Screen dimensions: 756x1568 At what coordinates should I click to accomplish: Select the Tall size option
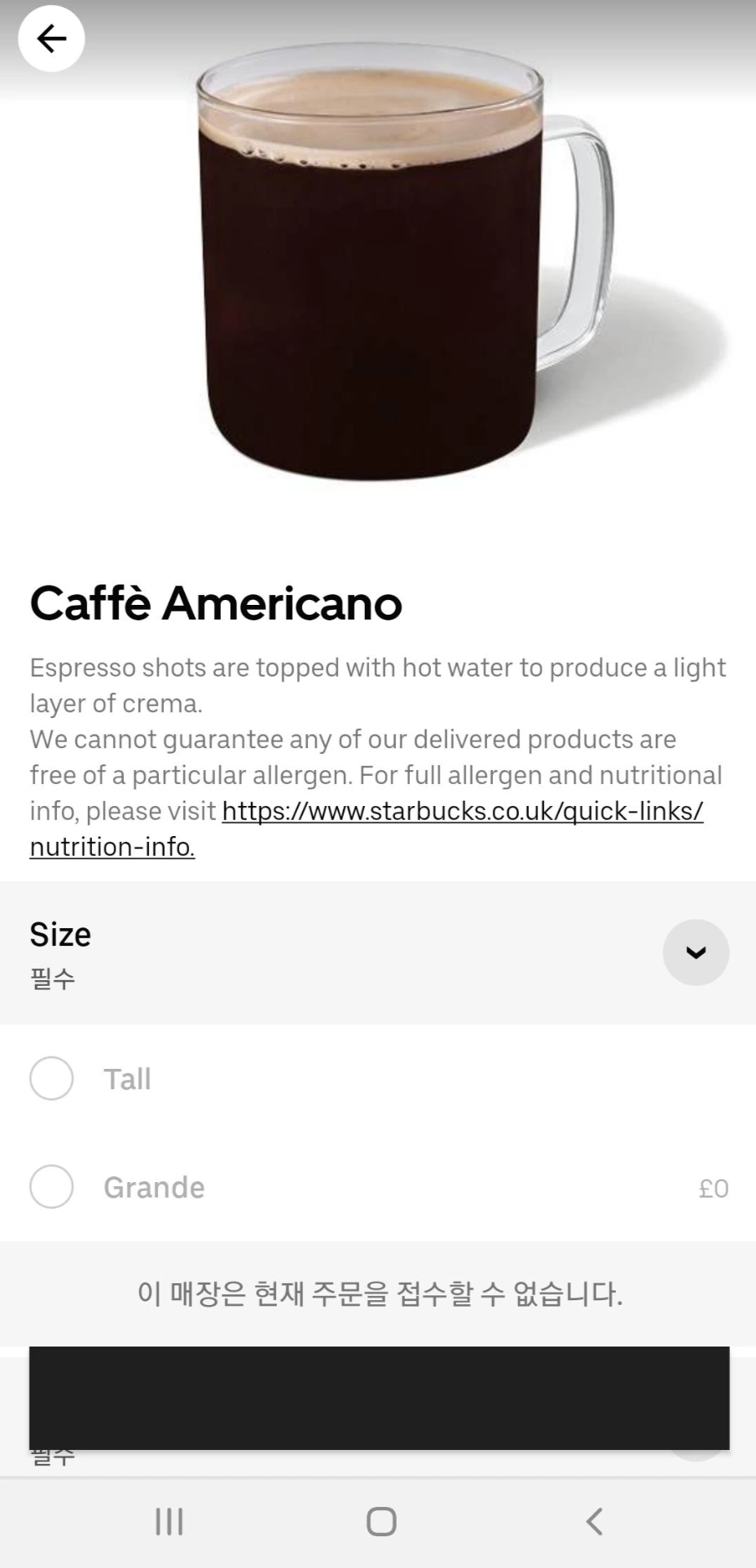click(52, 1079)
